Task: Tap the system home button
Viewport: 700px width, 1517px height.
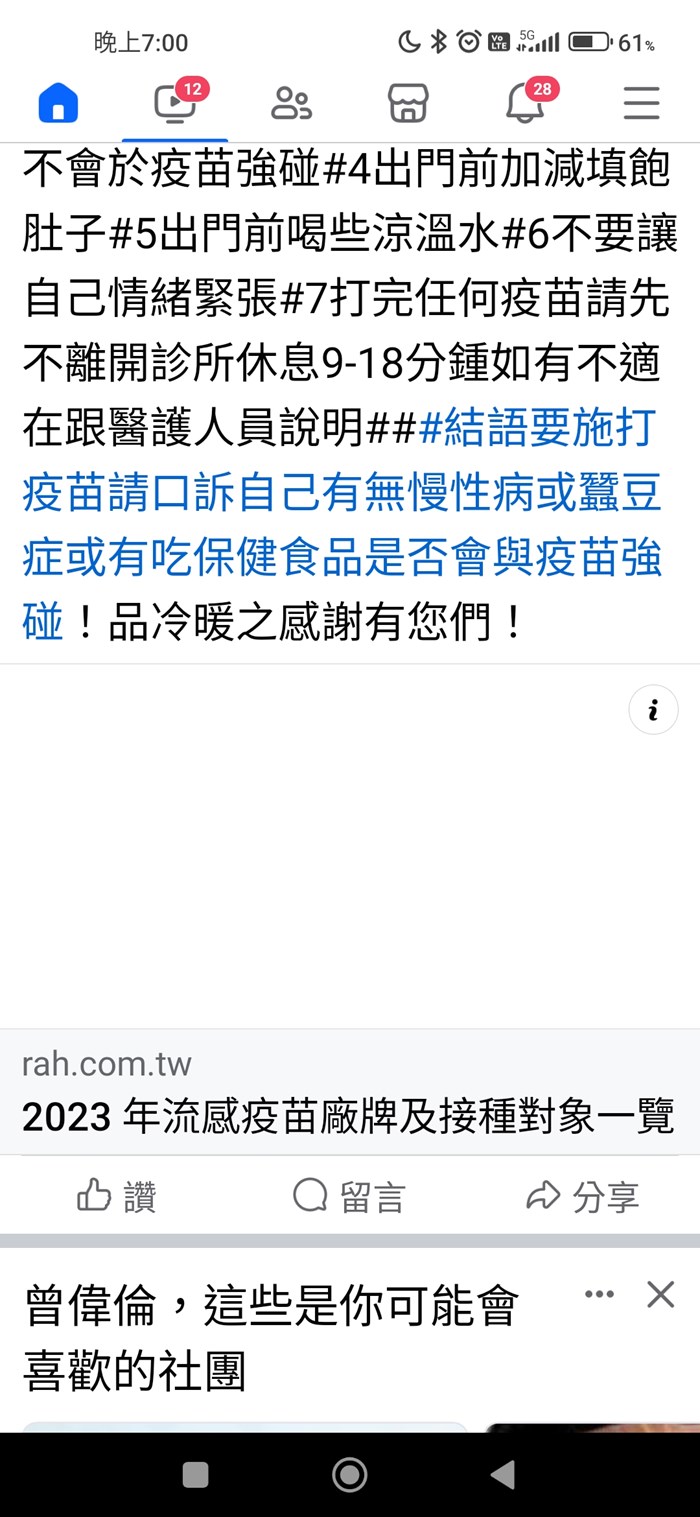Action: point(349,1474)
